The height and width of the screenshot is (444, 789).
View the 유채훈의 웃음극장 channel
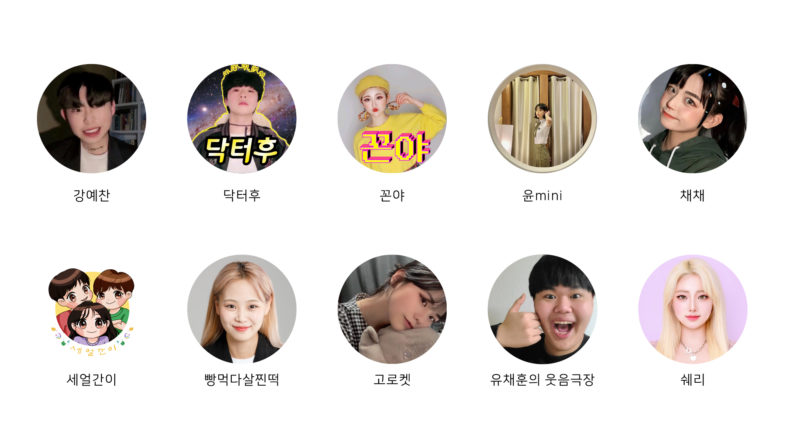(x=542, y=308)
